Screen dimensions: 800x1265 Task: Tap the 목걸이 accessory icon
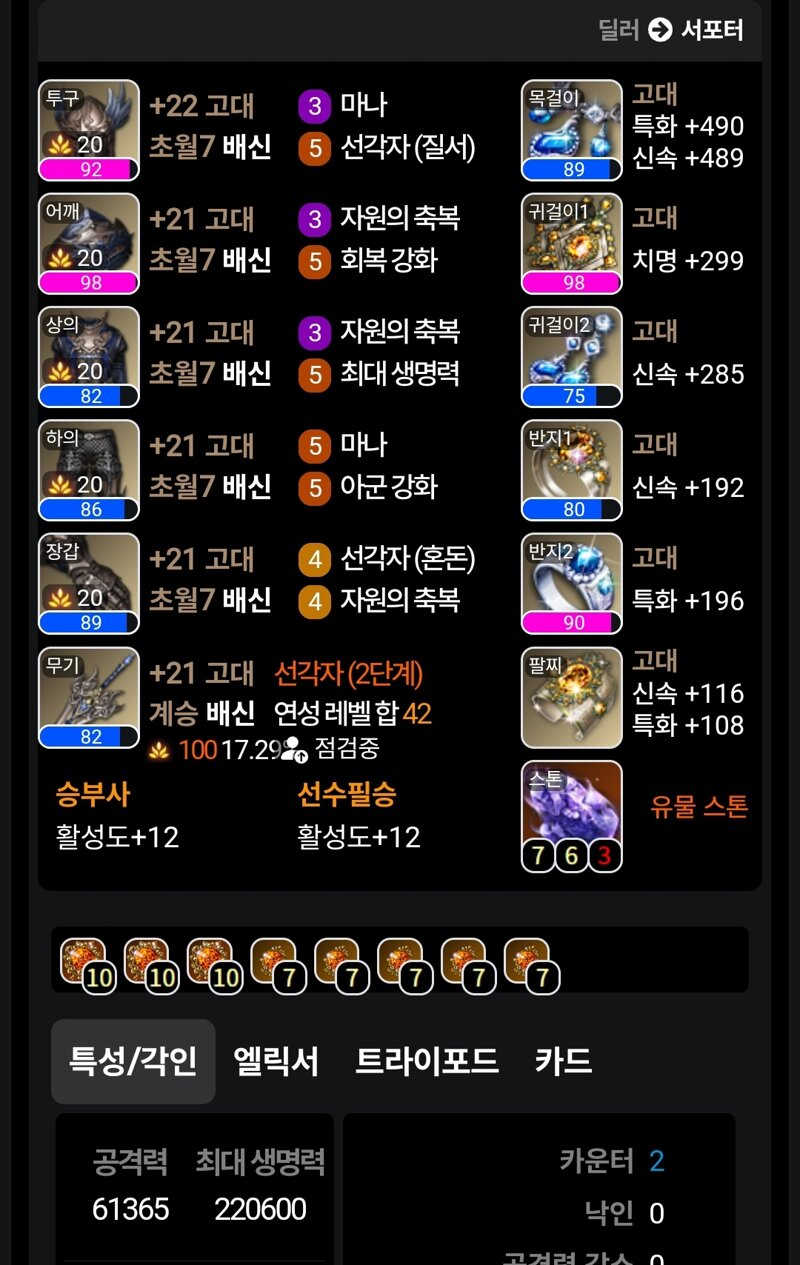tap(572, 130)
